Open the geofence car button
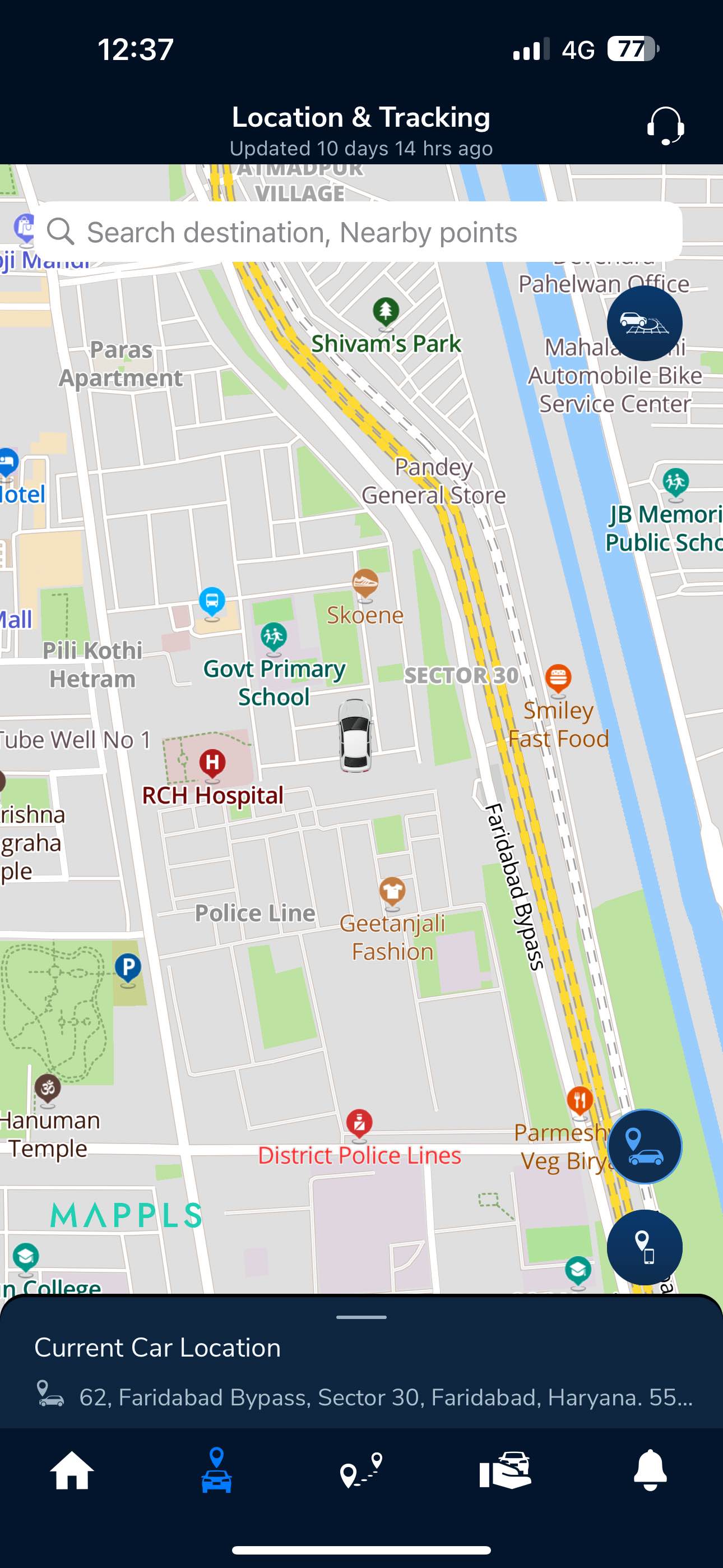 click(x=644, y=322)
